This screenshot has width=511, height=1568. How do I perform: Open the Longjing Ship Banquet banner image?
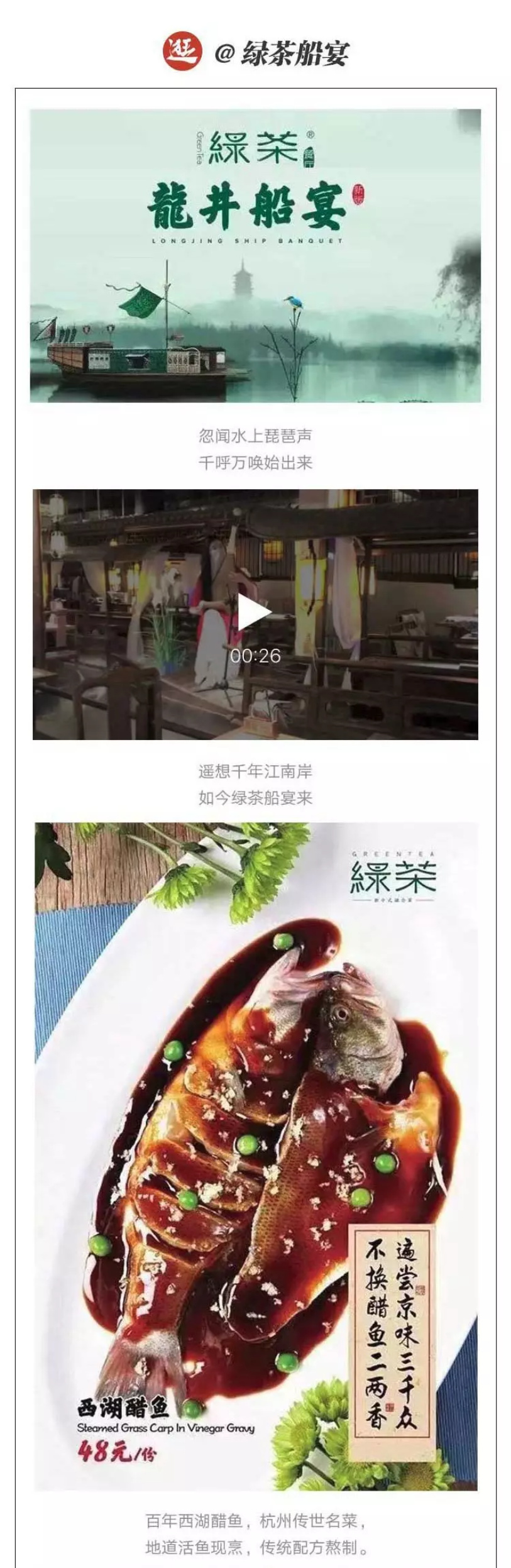[x=255, y=256]
